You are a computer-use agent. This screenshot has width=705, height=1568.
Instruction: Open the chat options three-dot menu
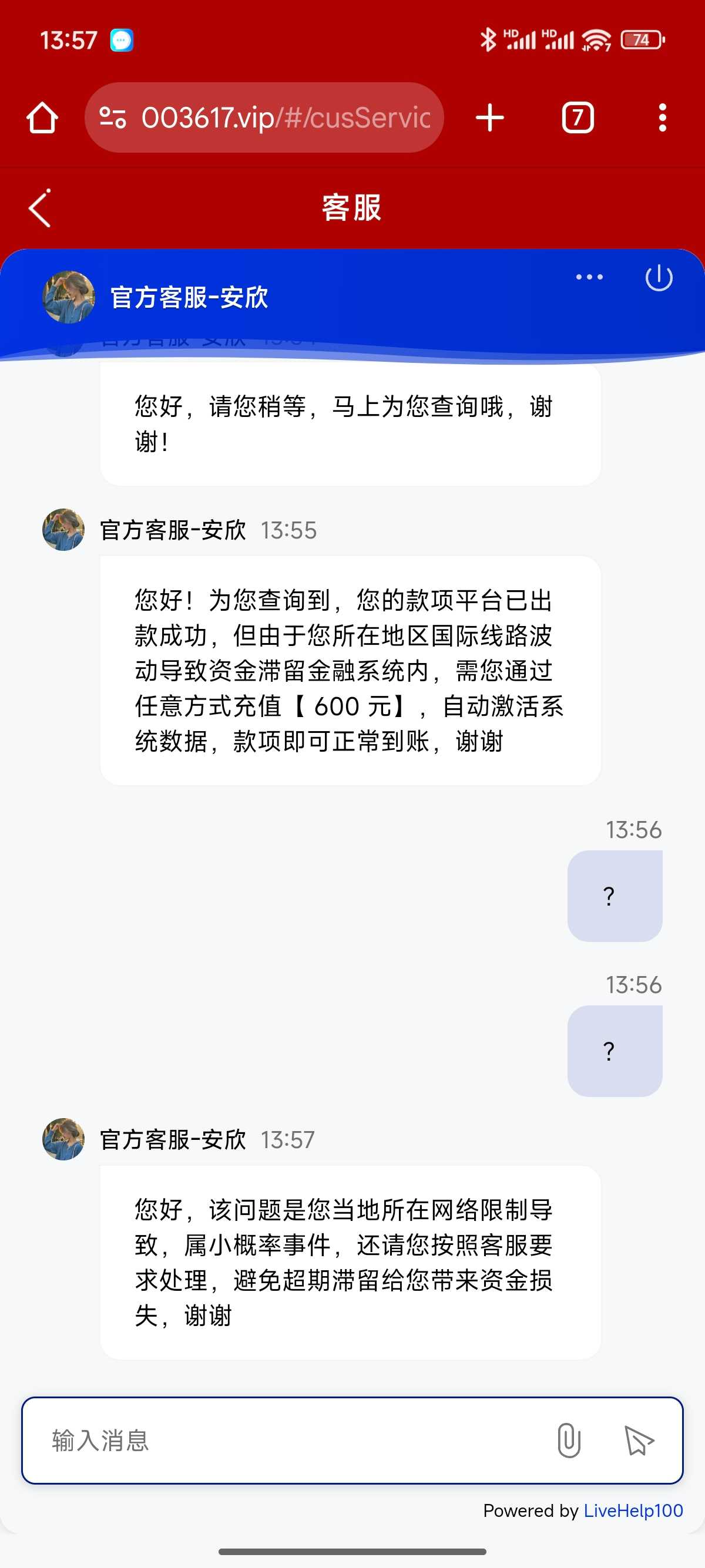pyautogui.click(x=589, y=278)
